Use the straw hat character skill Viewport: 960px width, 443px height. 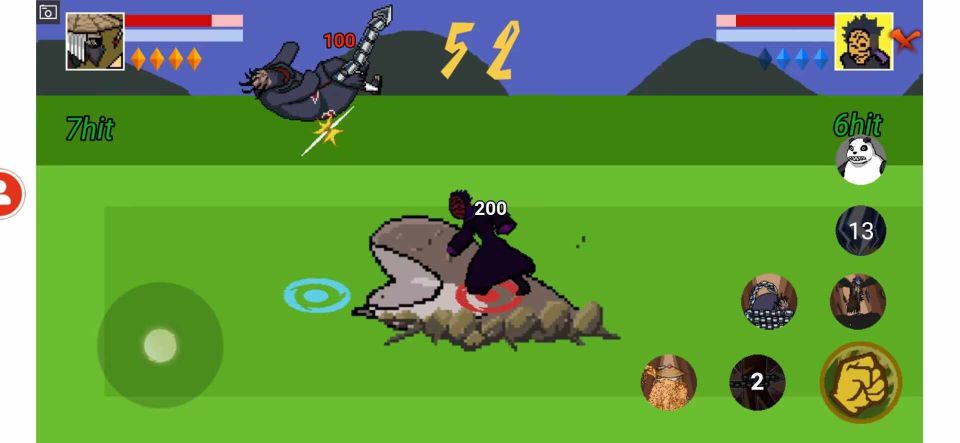(668, 382)
